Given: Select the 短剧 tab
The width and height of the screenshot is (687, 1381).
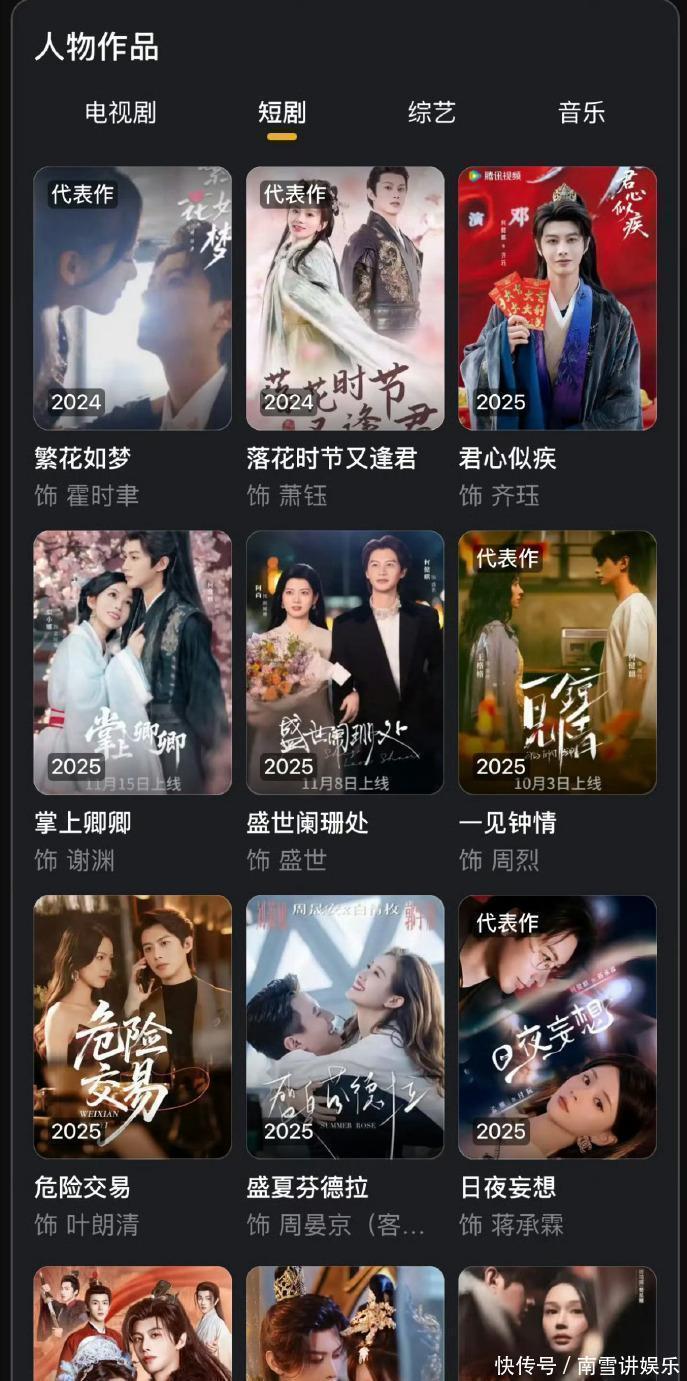Looking at the screenshot, I should 281,112.
